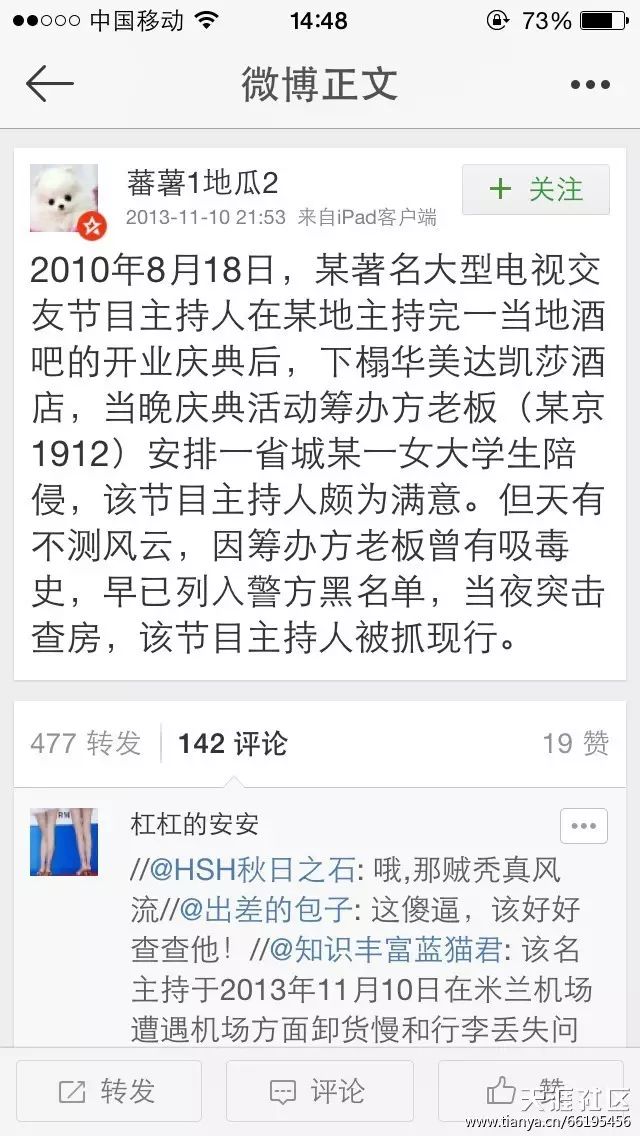Repost with the bottom 转发 button
The height and width of the screenshot is (1136, 640).
pos(108,1091)
